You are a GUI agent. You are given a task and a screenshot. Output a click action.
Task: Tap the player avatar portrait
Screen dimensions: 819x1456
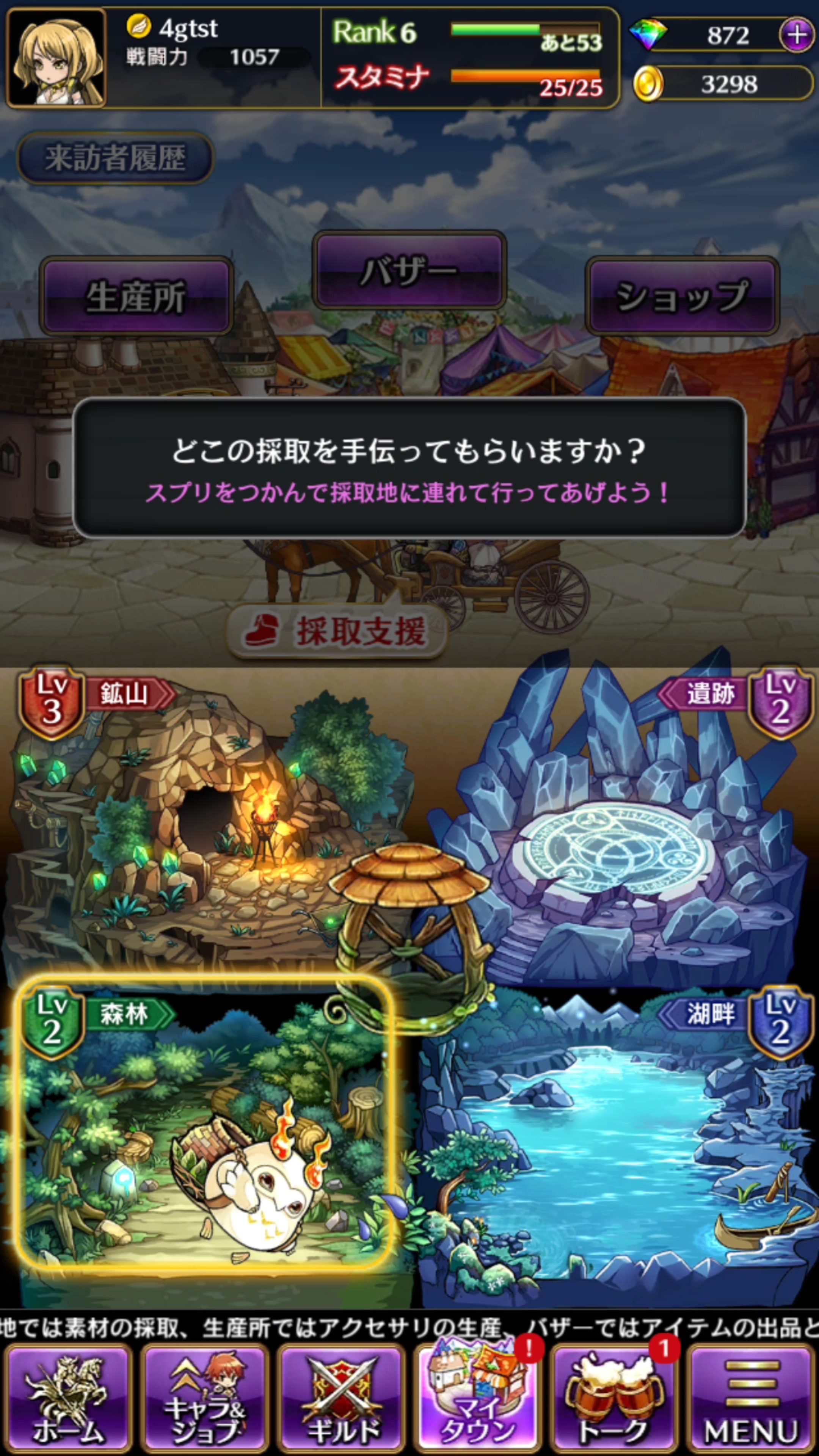56,58
